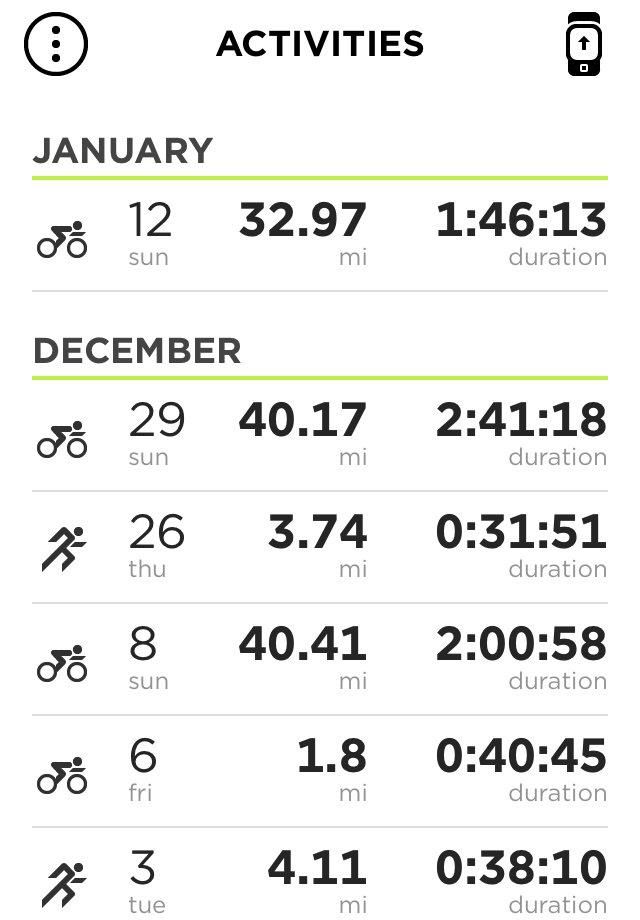This screenshot has width=640, height=920.
Task: Open the December 26 run, 3.74 mi
Action: (320, 547)
